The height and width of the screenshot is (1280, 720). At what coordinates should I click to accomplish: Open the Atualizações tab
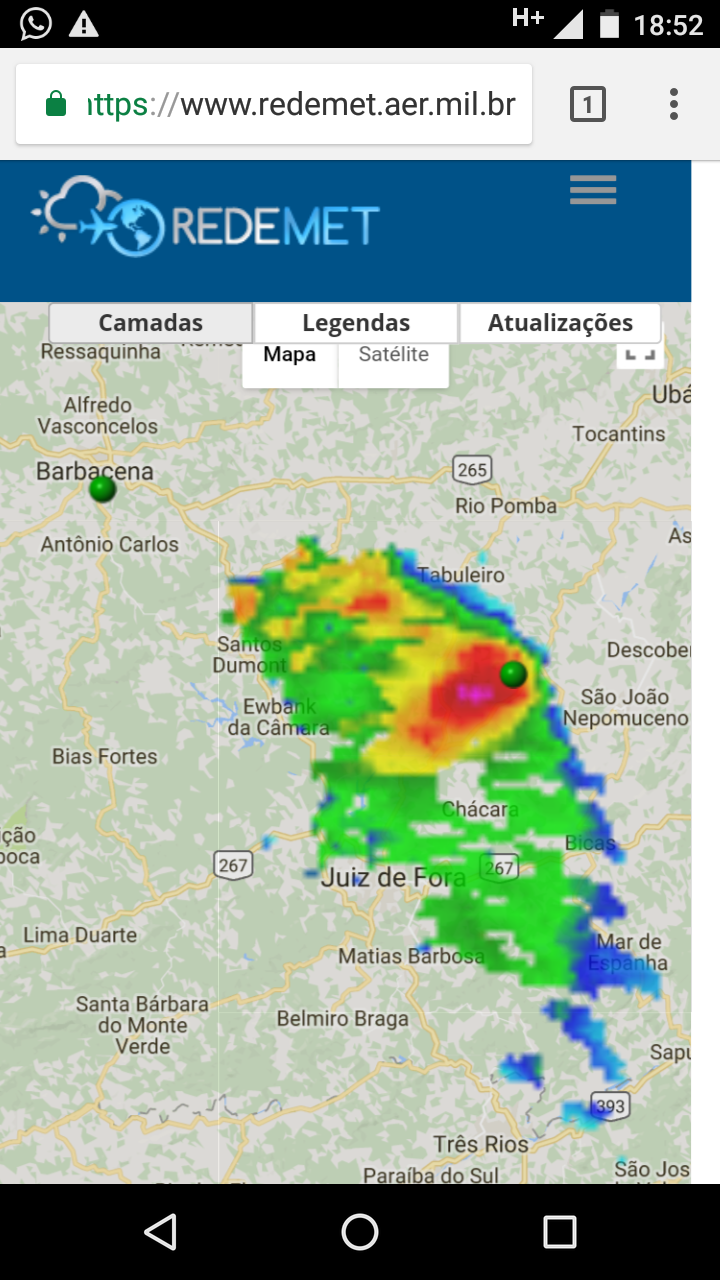point(560,323)
